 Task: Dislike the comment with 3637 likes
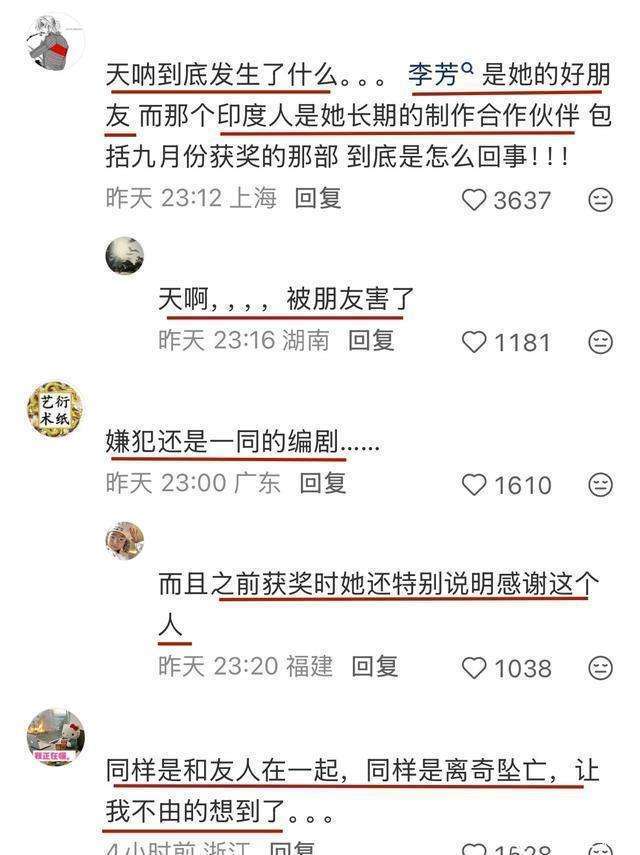pos(599,200)
